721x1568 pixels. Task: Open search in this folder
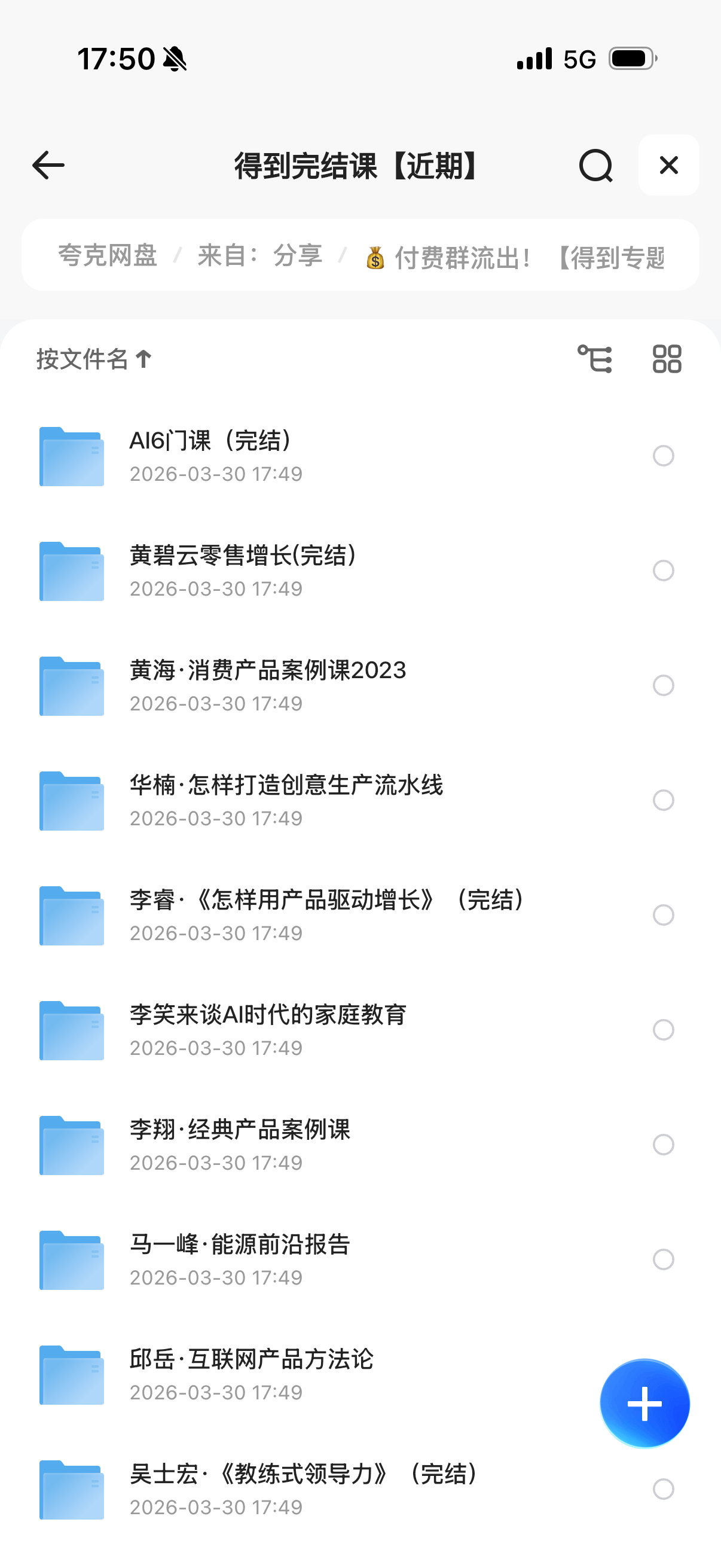595,165
